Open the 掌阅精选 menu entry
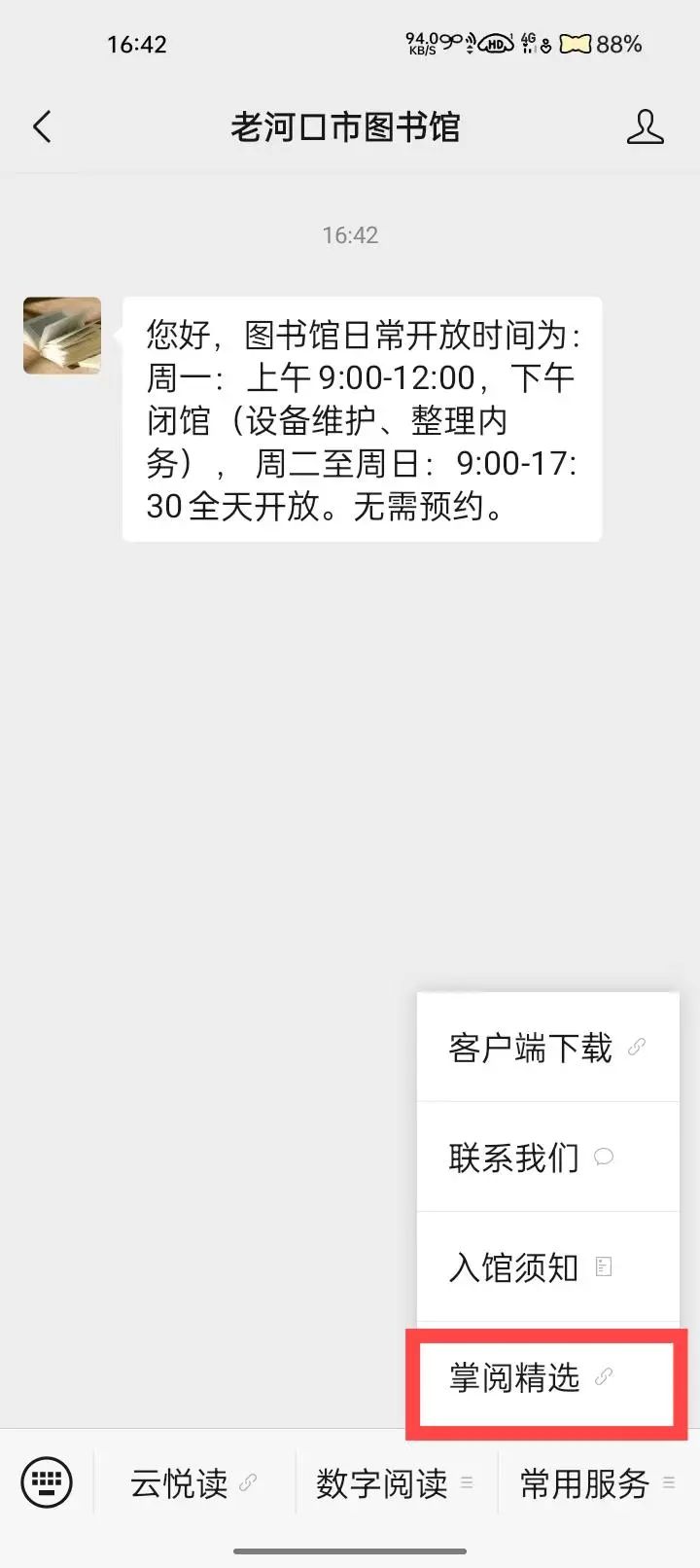The height and width of the screenshot is (1568, 700). point(514,1378)
